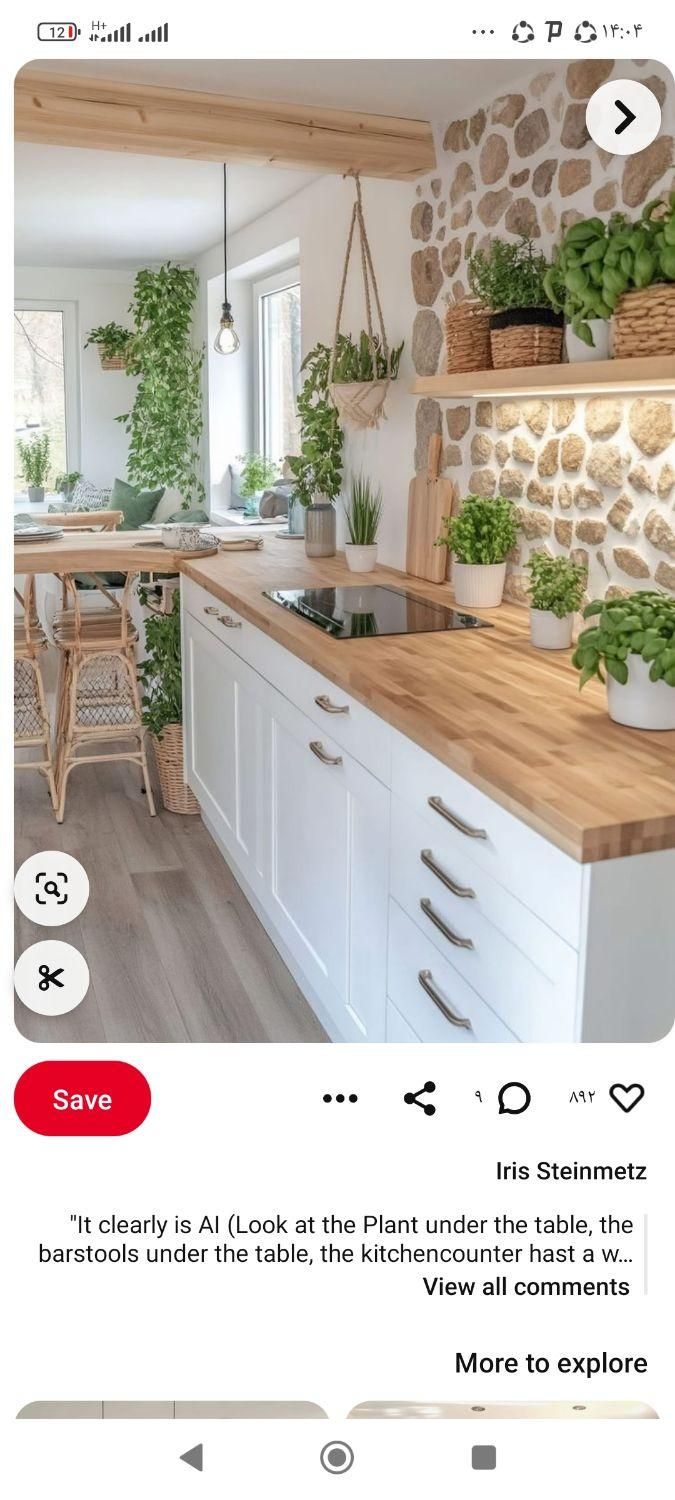
Task: Save this kitchen pin
Action: 82,1099
